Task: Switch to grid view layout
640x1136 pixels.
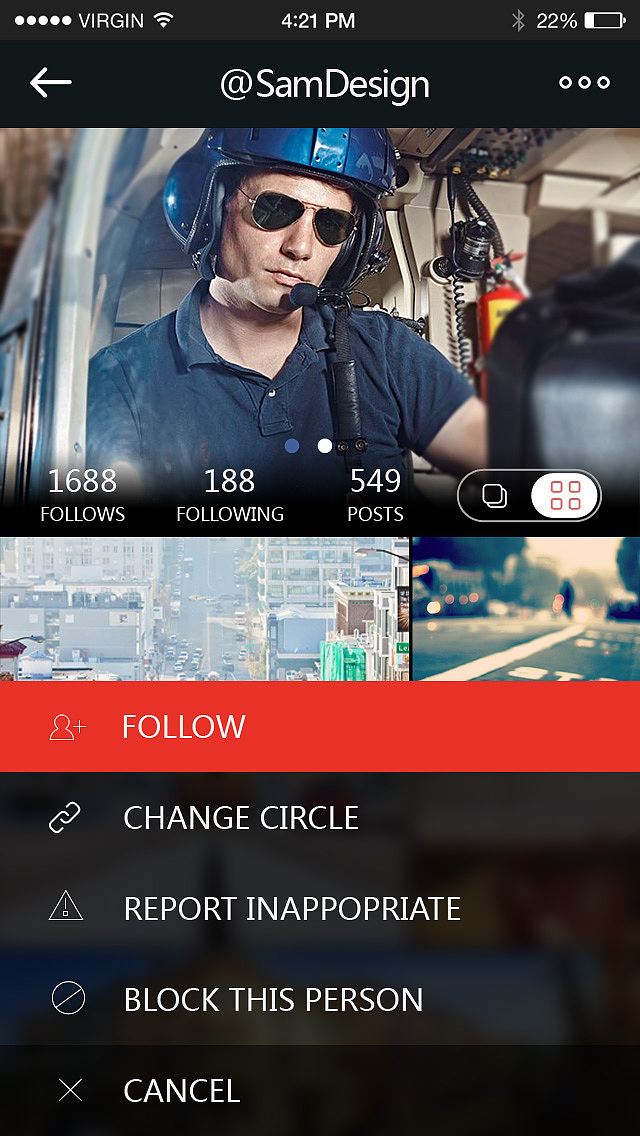Action: tap(565, 496)
